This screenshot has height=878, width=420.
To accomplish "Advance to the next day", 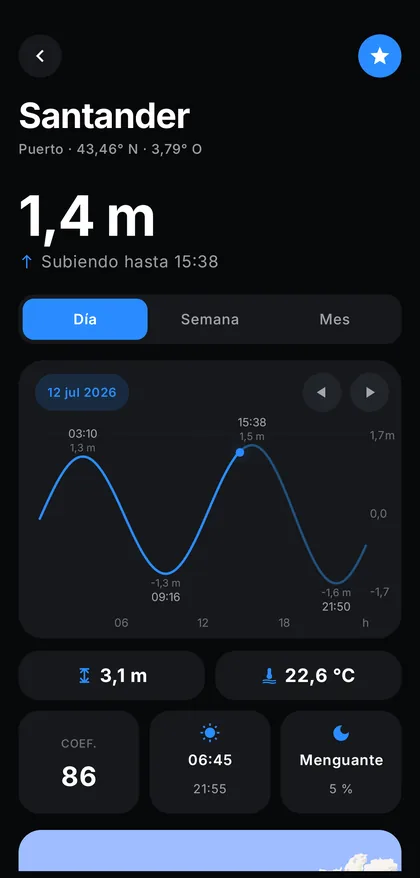I will pyautogui.click(x=370, y=393).
